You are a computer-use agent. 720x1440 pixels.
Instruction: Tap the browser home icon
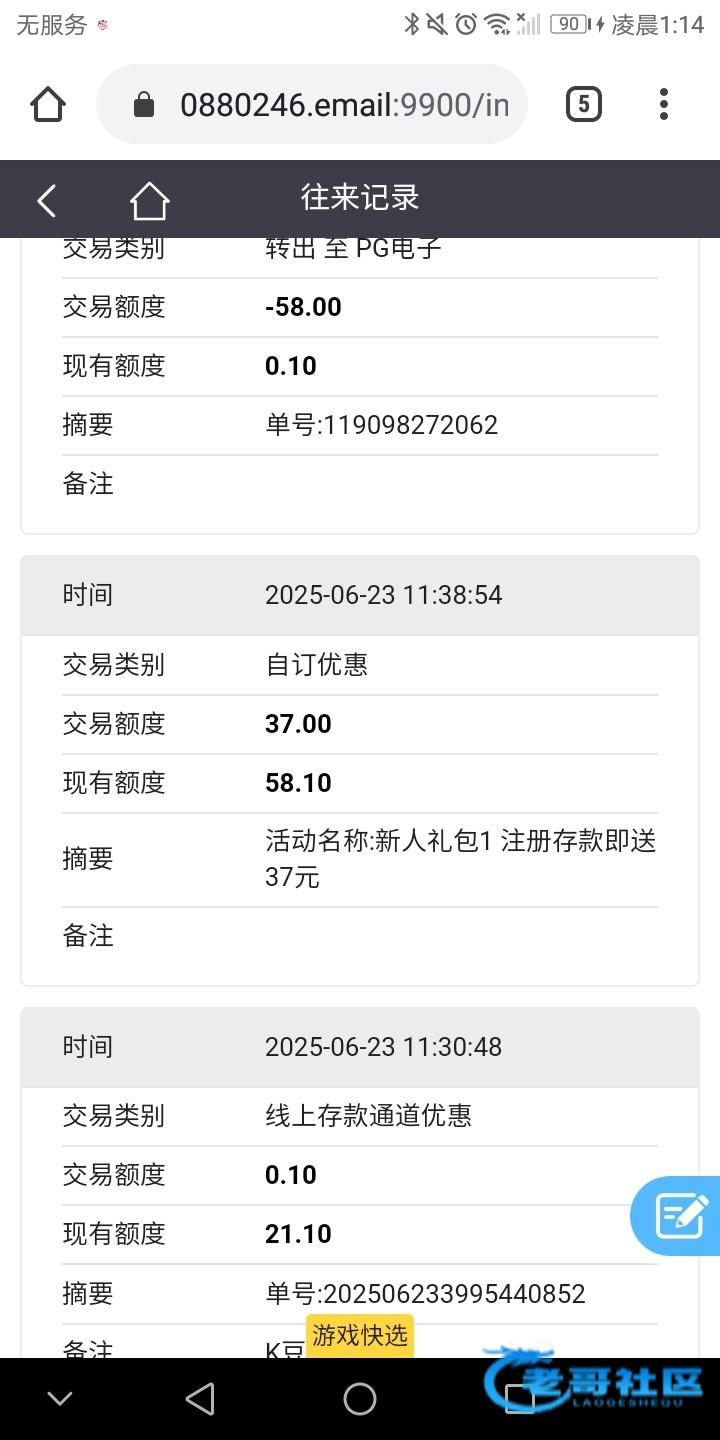(48, 104)
